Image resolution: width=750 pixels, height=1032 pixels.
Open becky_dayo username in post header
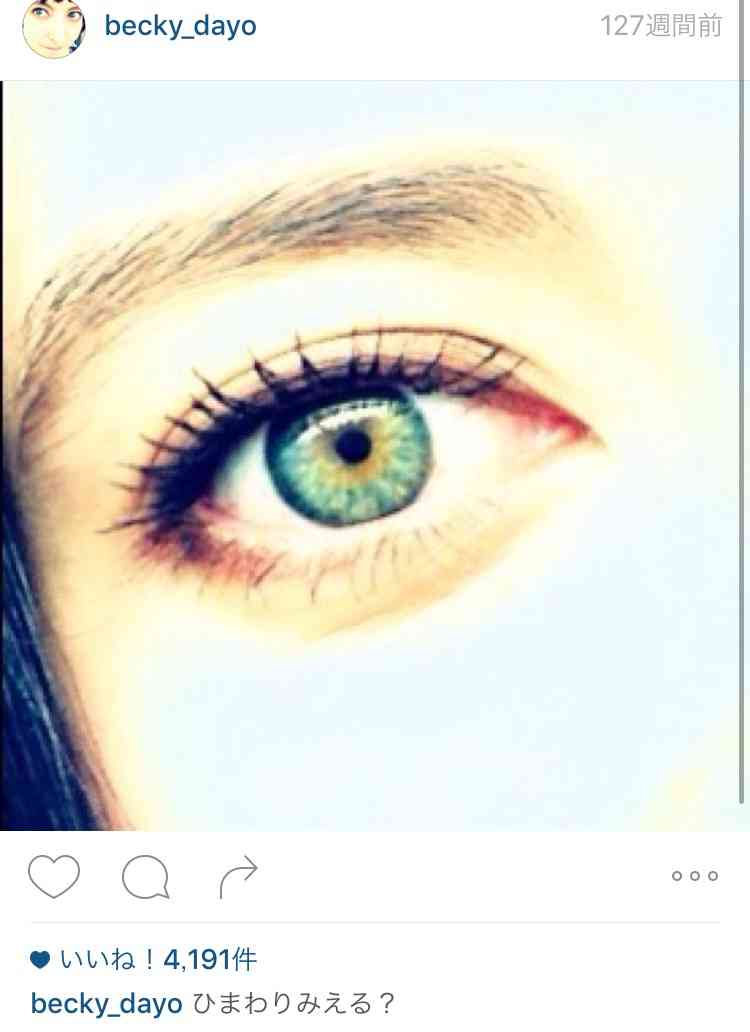click(x=180, y=26)
